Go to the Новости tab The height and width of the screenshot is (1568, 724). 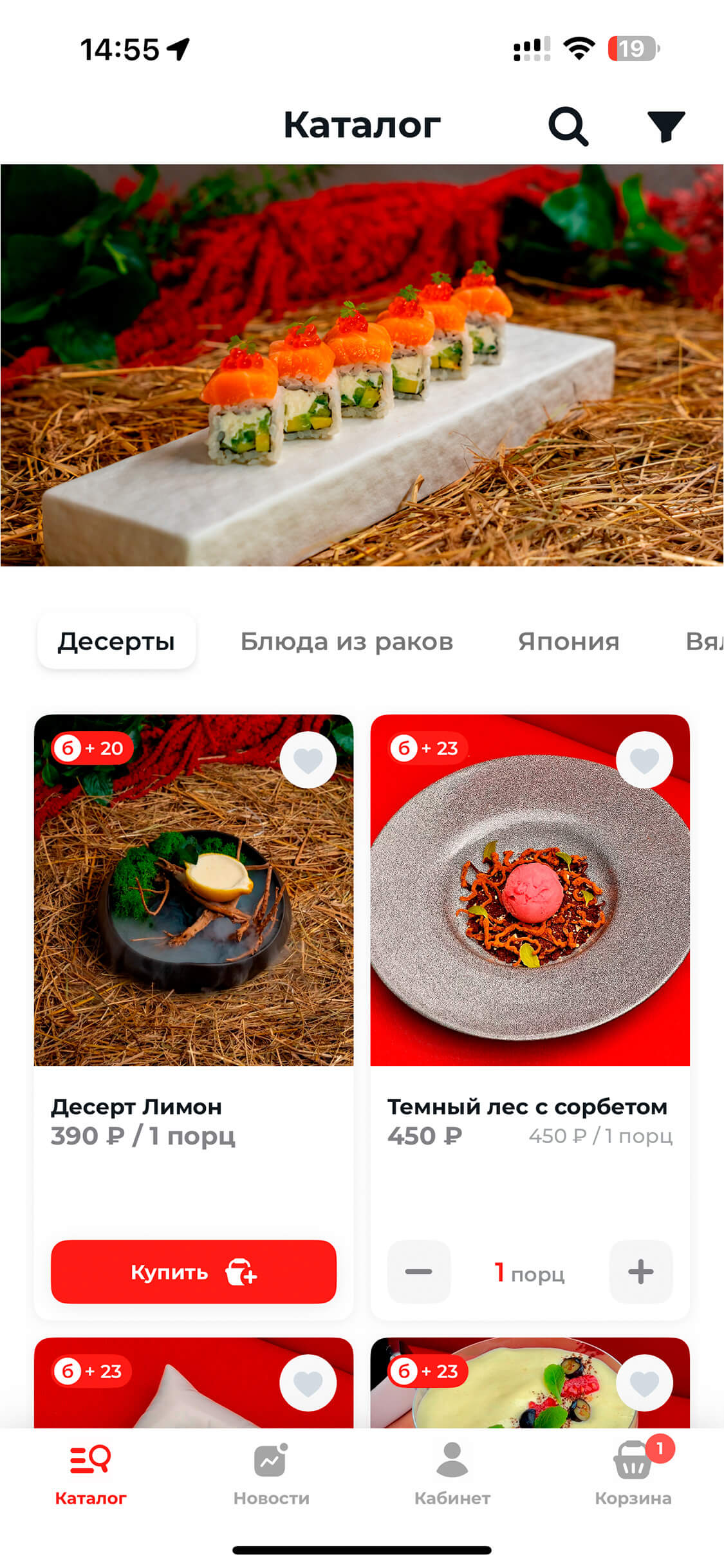click(271, 1474)
